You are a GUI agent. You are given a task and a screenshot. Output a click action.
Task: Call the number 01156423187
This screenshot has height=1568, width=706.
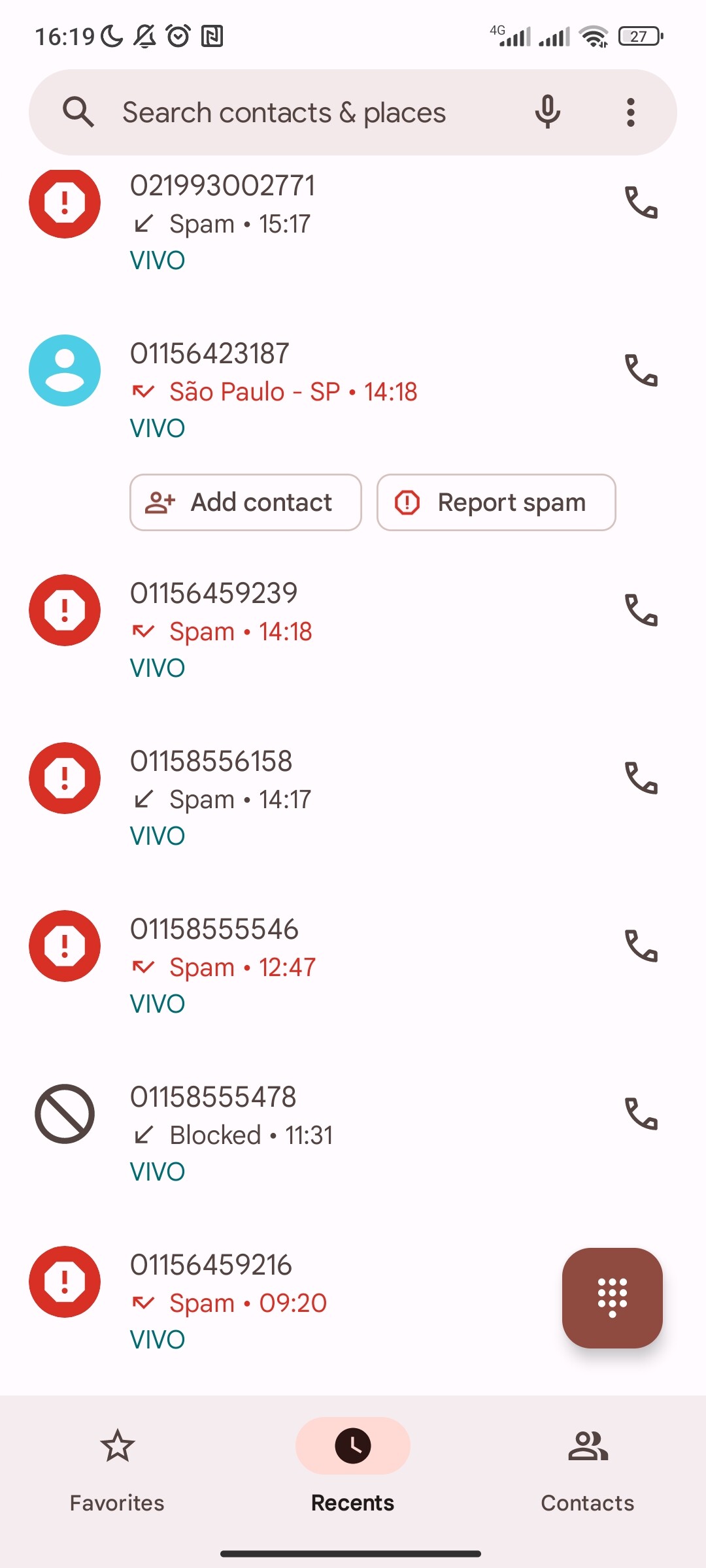(x=641, y=370)
